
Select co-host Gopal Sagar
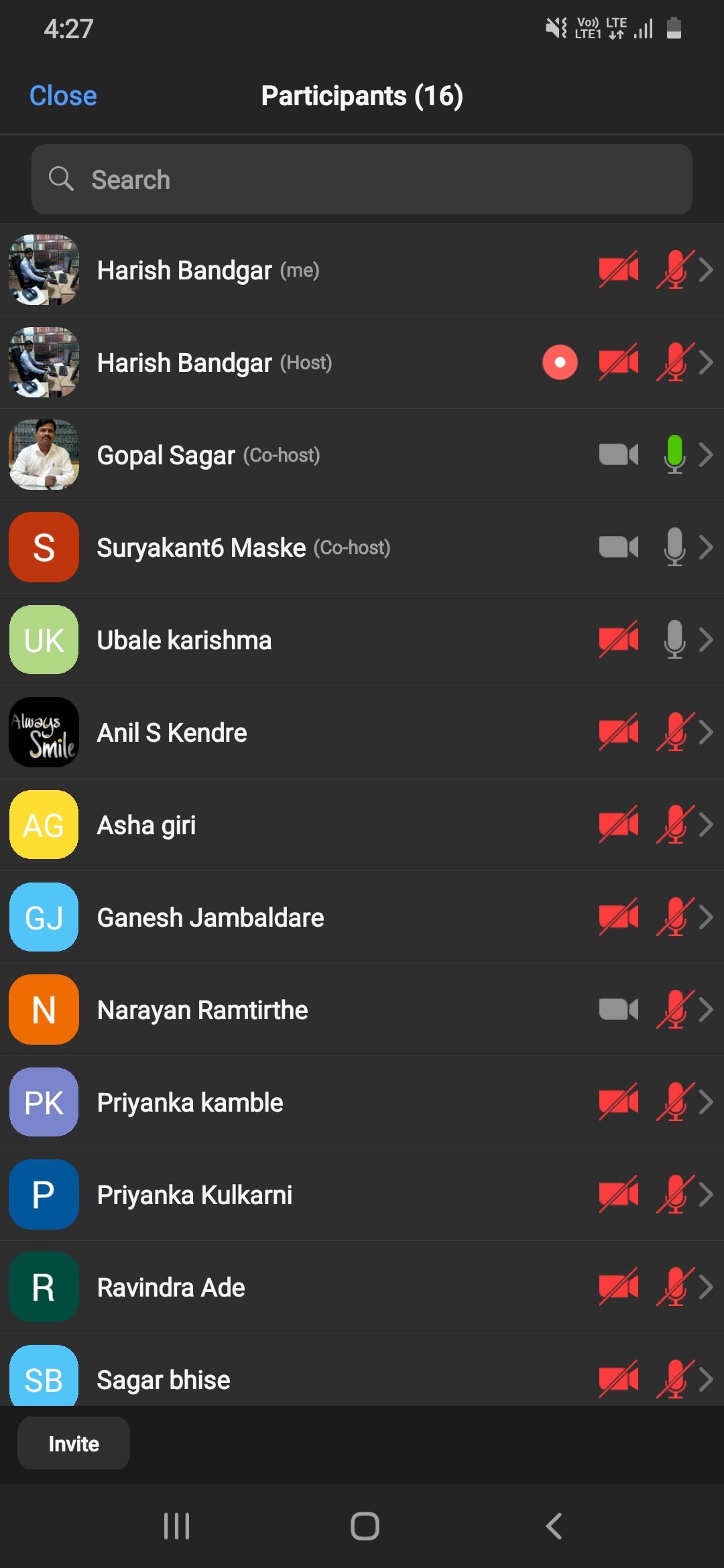(362, 455)
